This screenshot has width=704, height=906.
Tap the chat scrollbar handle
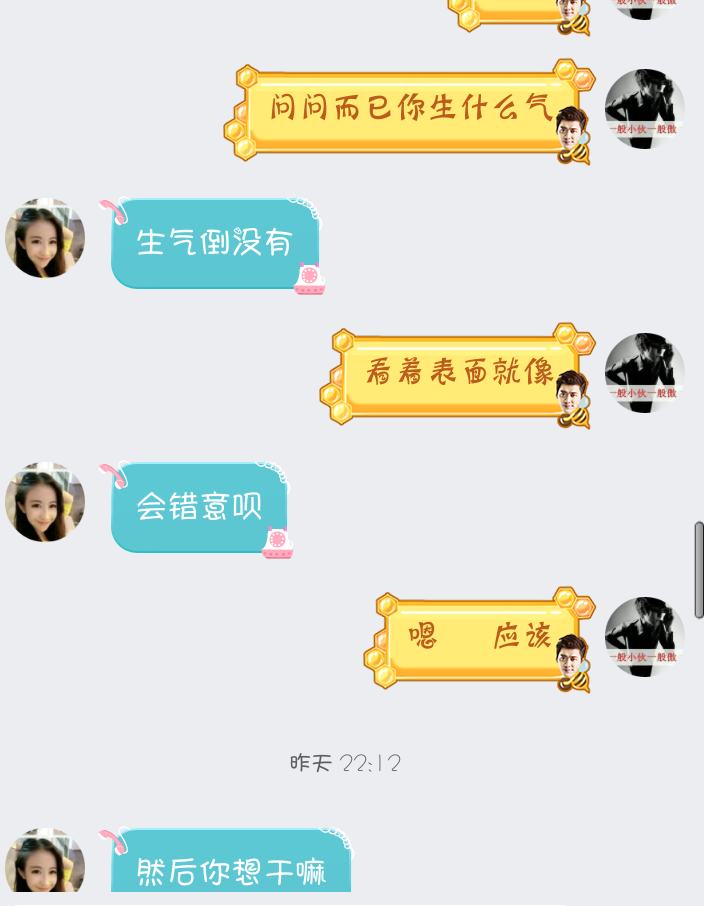pyautogui.click(x=699, y=570)
